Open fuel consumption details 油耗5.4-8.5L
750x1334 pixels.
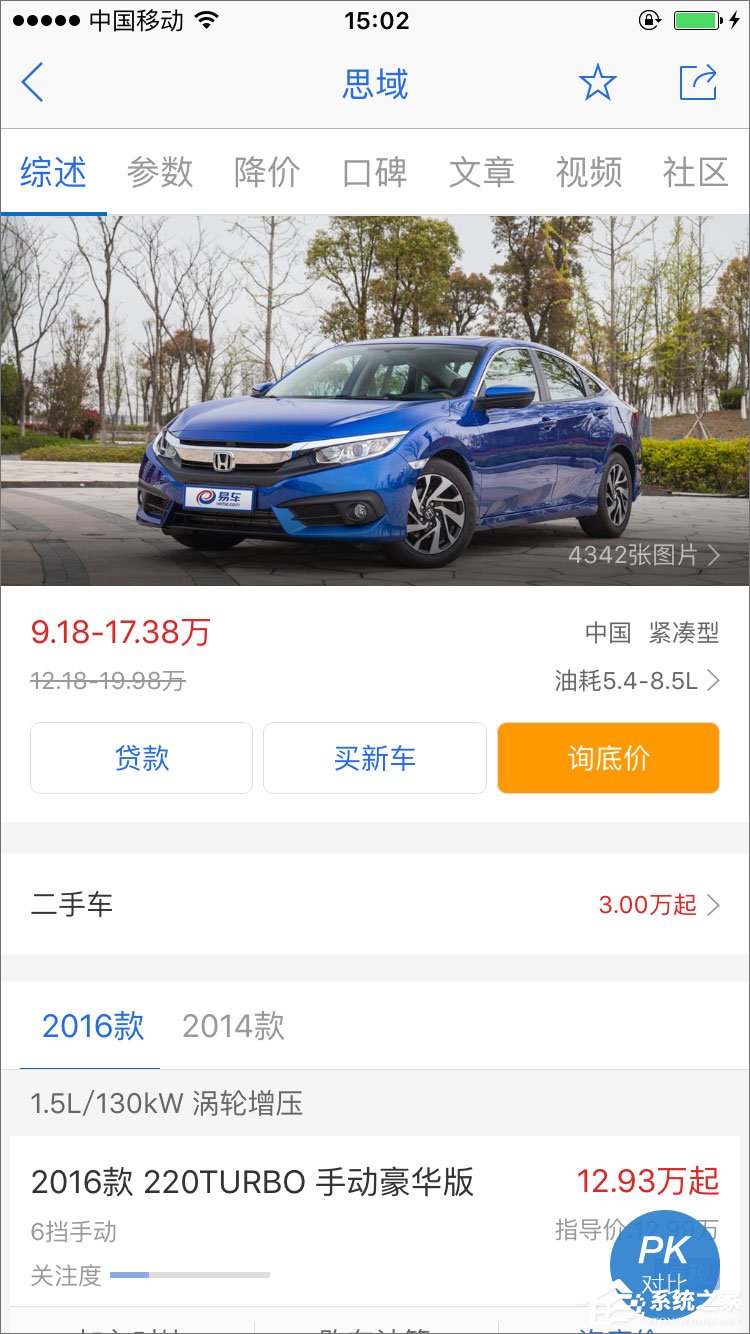pos(636,681)
